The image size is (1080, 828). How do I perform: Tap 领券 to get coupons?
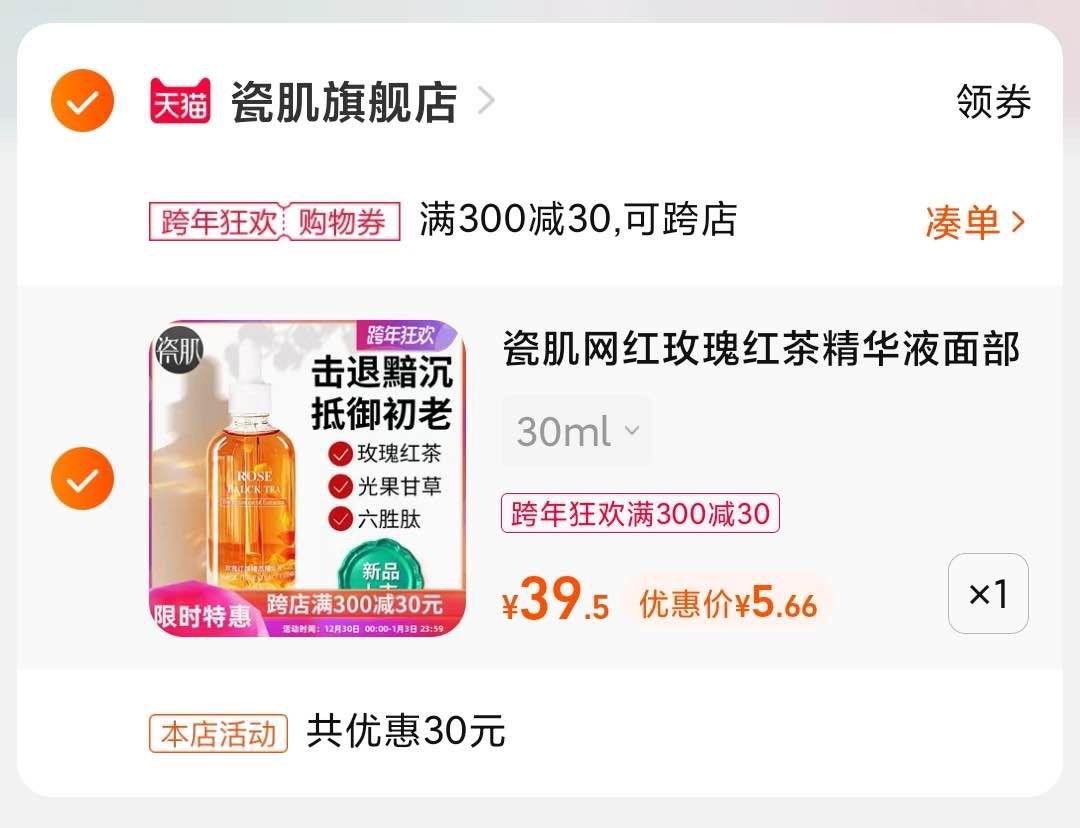pos(993,102)
